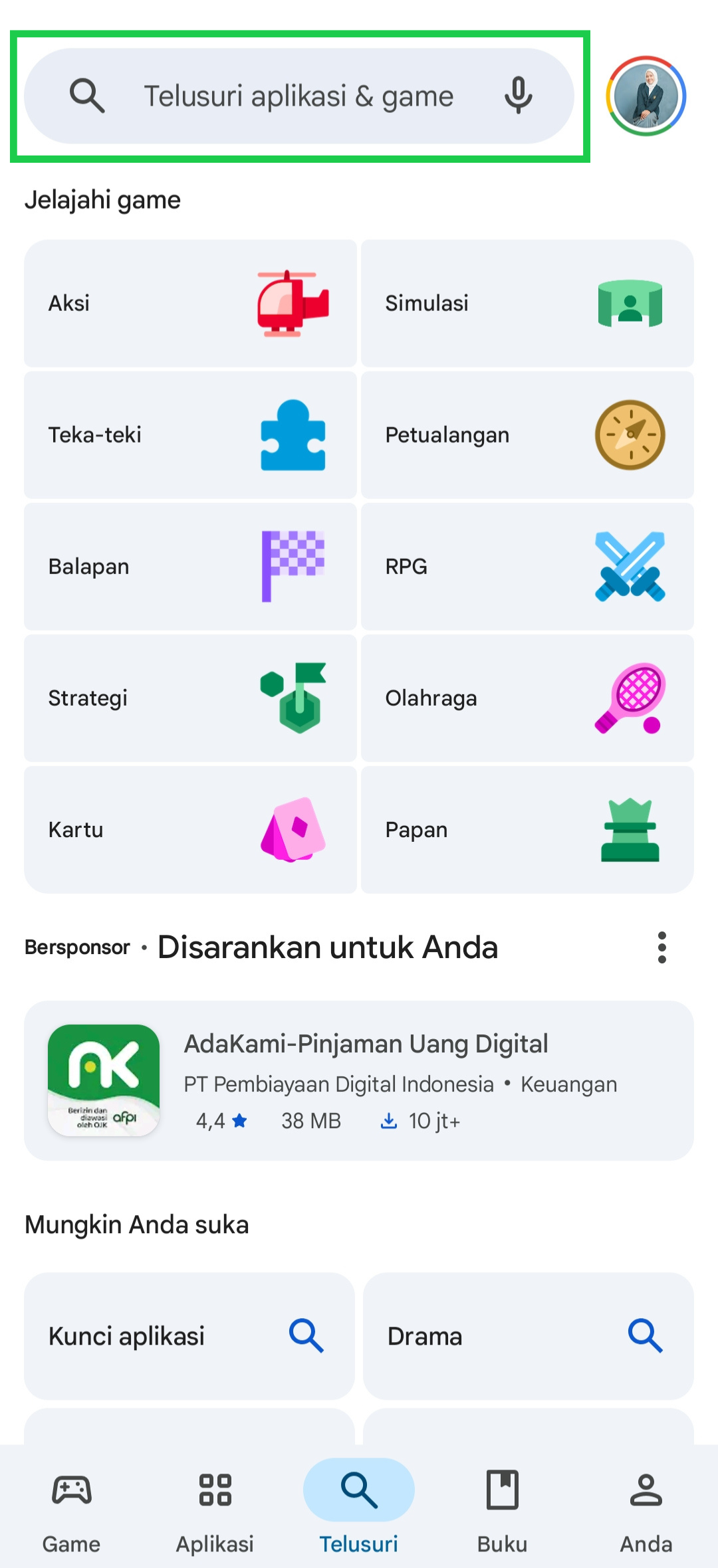Browse RPG games
The width and height of the screenshot is (718, 1568).
point(527,566)
